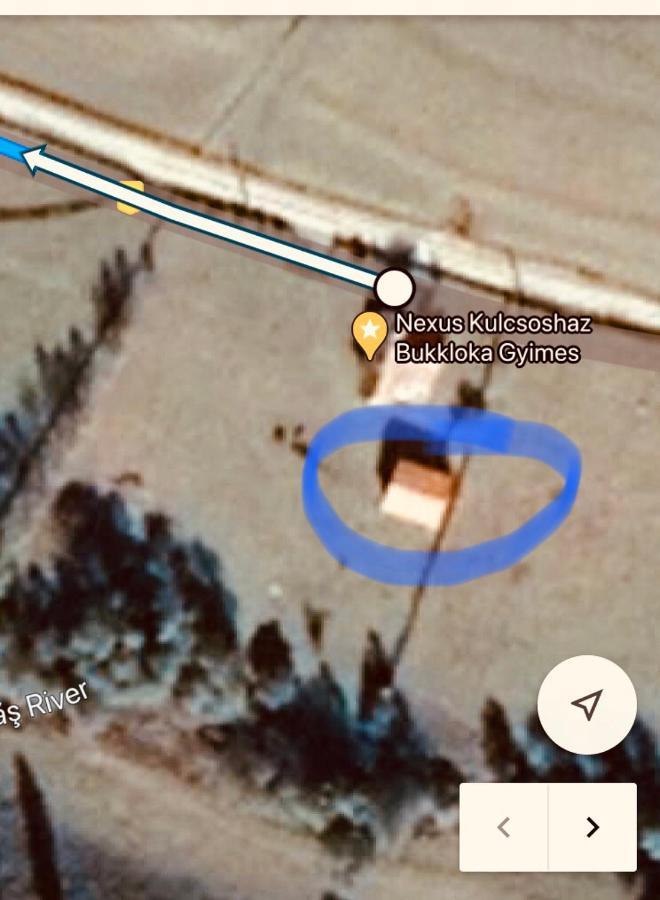Go to the previous route step
The height and width of the screenshot is (900, 660).
504,827
